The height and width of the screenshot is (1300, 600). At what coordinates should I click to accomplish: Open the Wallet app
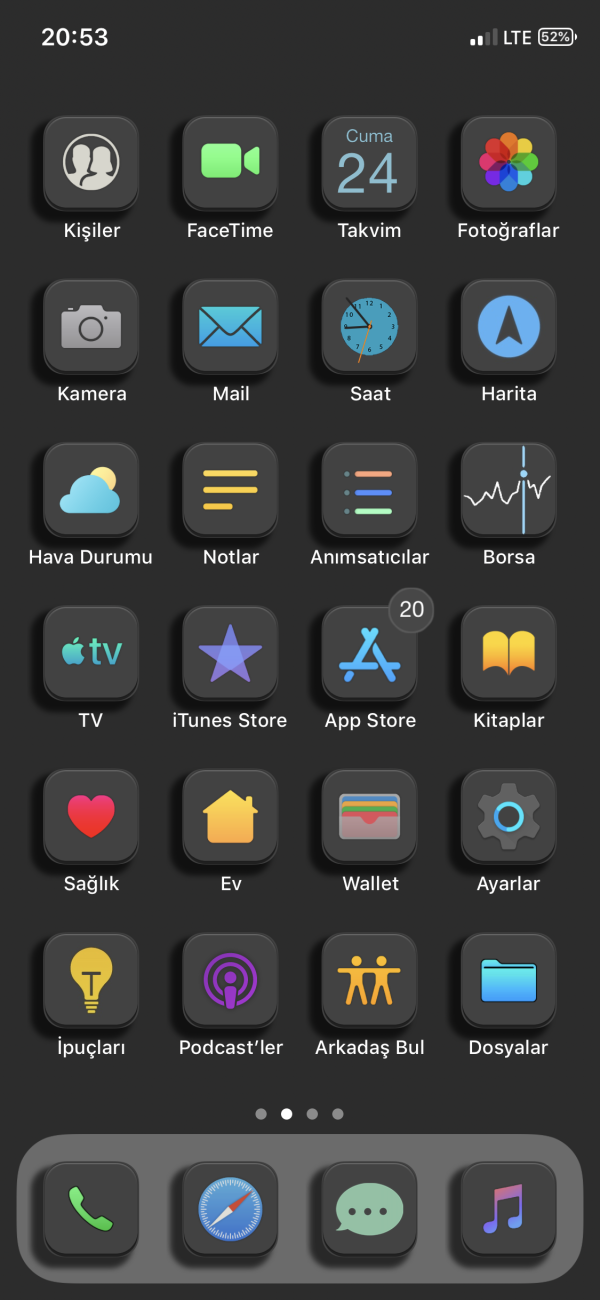tap(369, 817)
